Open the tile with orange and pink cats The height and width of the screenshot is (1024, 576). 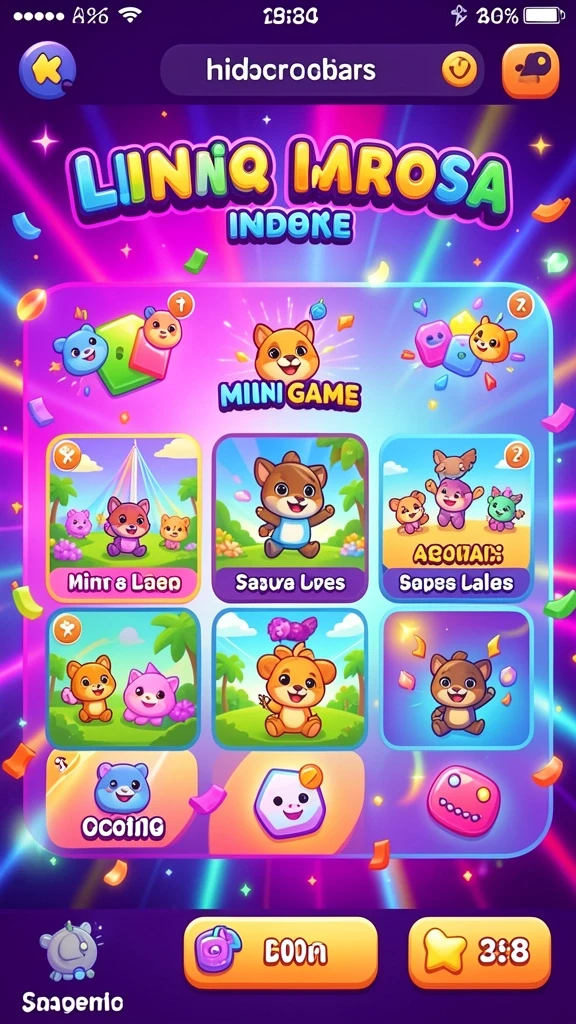click(123, 679)
